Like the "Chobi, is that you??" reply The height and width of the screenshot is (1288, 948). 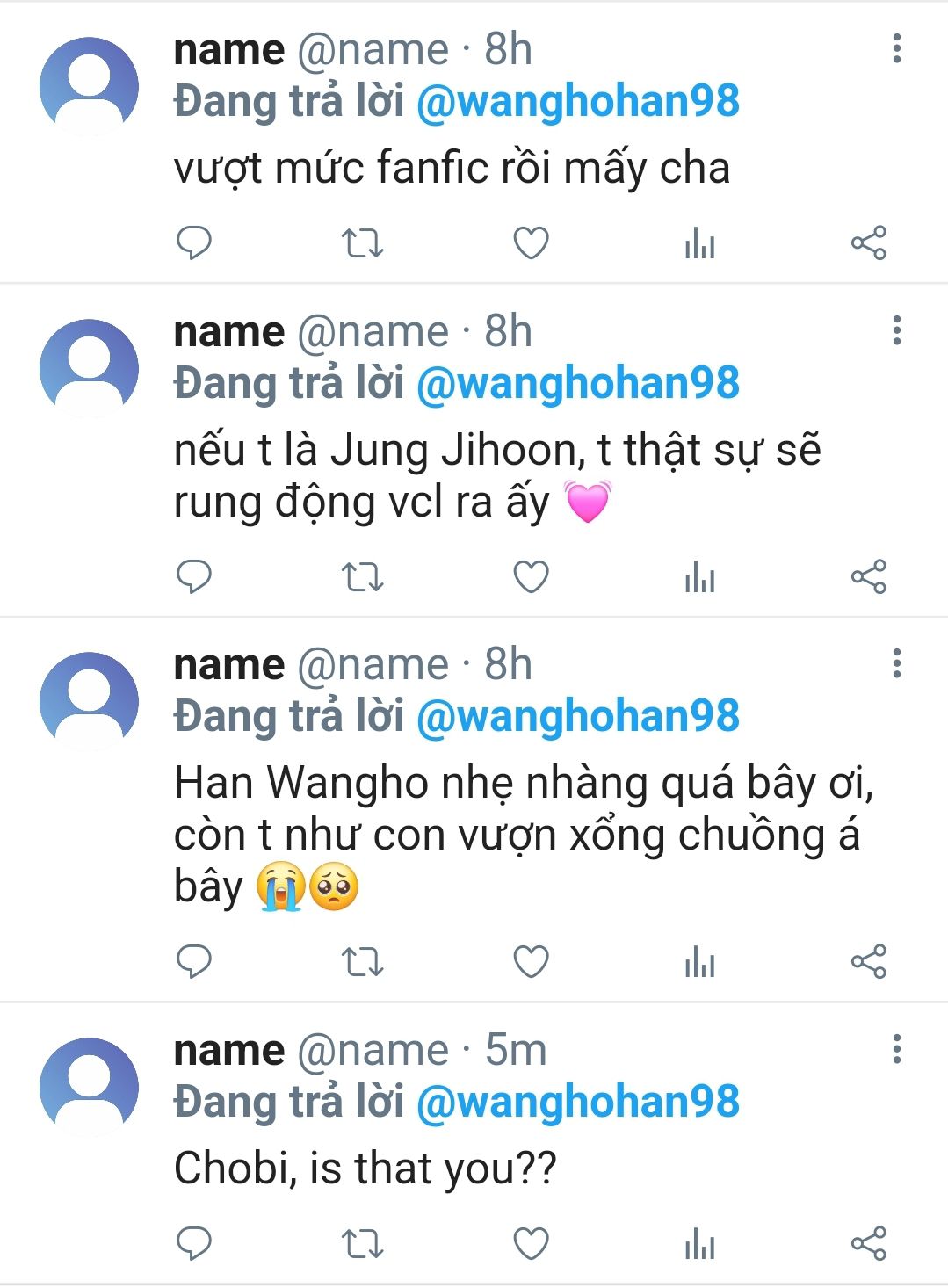coord(531,1244)
